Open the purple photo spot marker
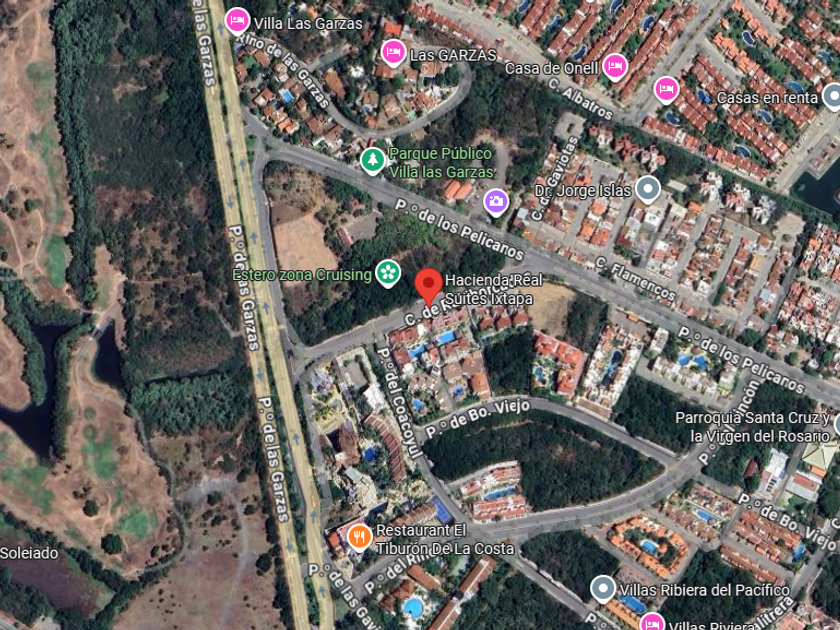 tap(496, 202)
